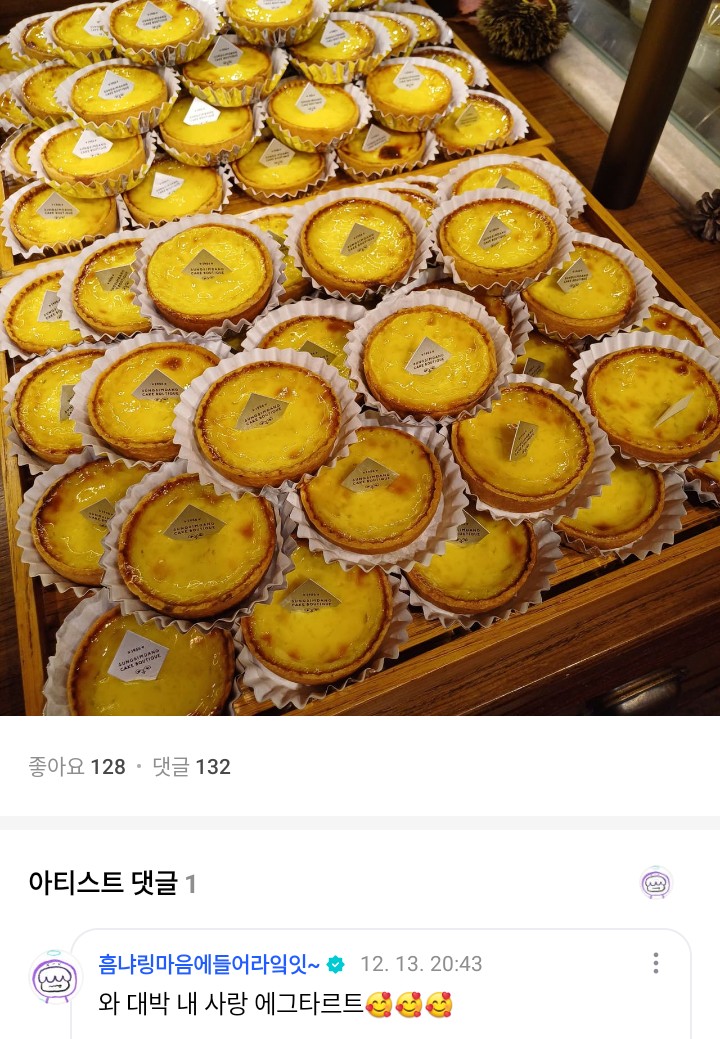Open the egg tart photo in full view
The height and width of the screenshot is (1039, 720).
[x=360, y=357]
